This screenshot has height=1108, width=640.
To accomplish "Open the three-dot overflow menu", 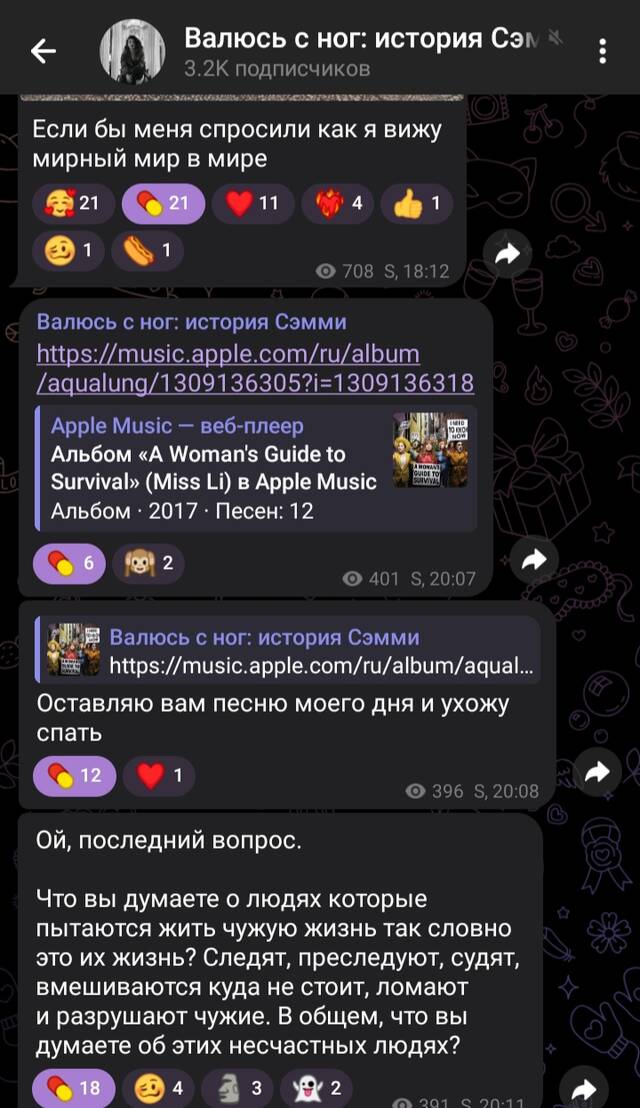I will [602, 51].
